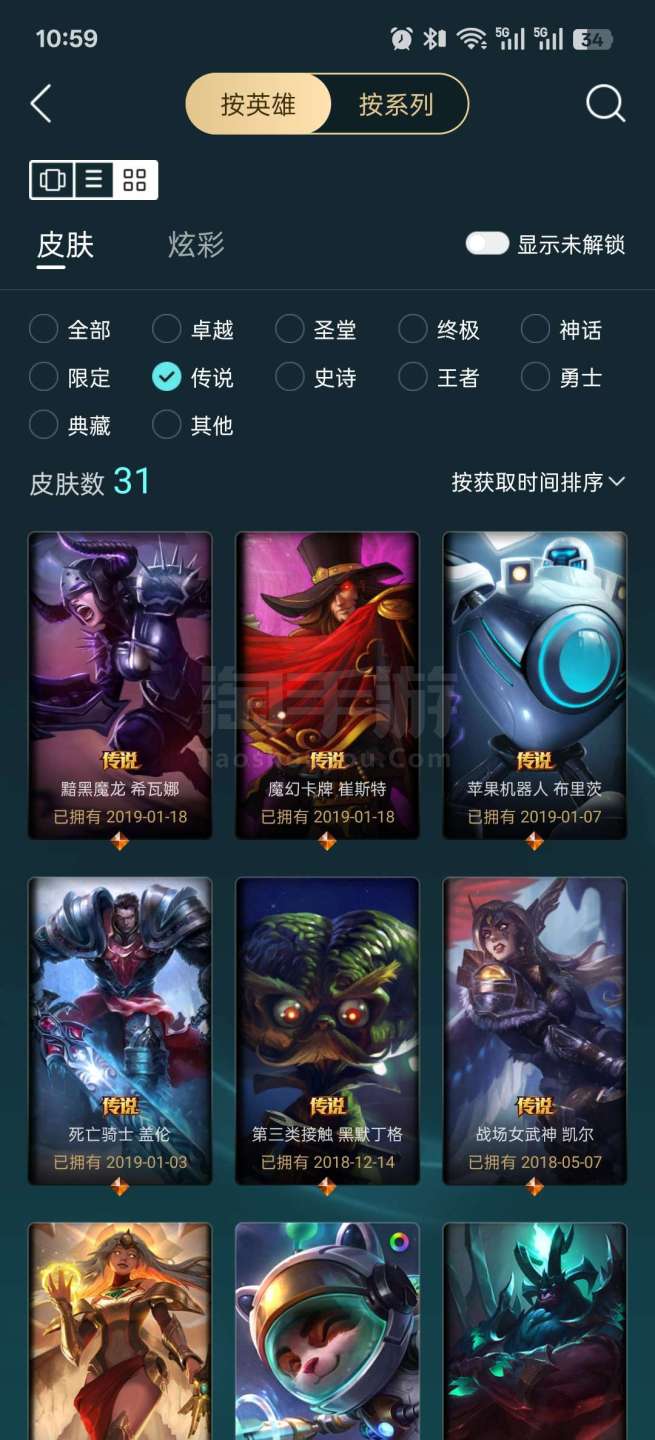Choose the 终极 filter option
This screenshot has width=655, height=1440.
click(x=439, y=329)
